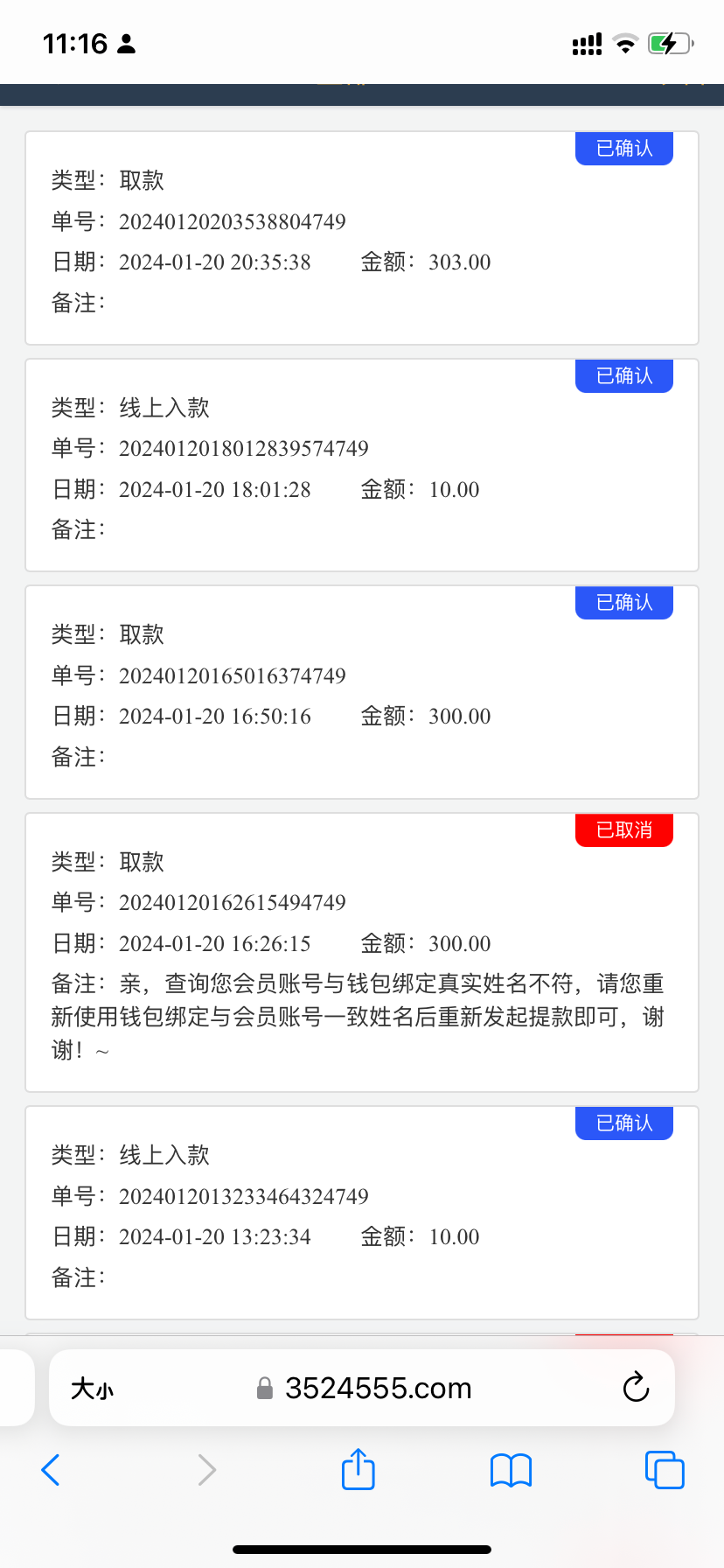Go back to the previous page
This screenshot has width=724, height=1568.
click(51, 1470)
